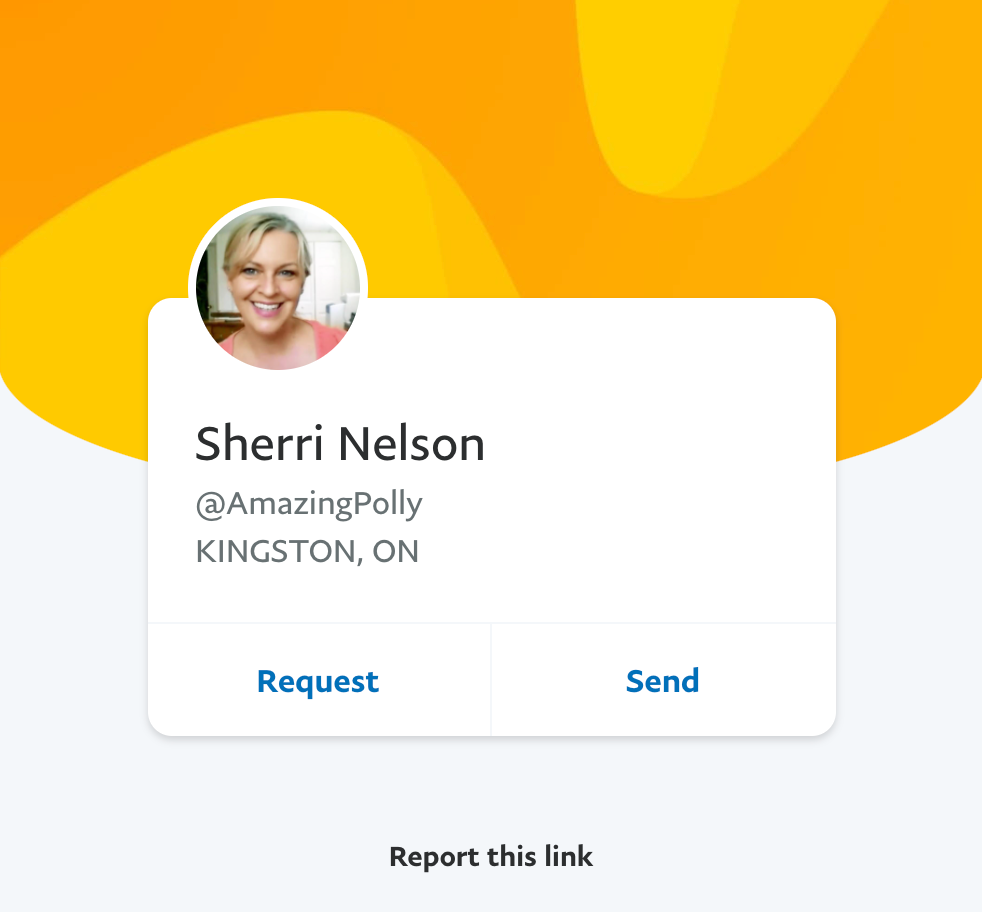
Task: Tap Send to pay @AmazingPolly
Action: [x=662, y=681]
